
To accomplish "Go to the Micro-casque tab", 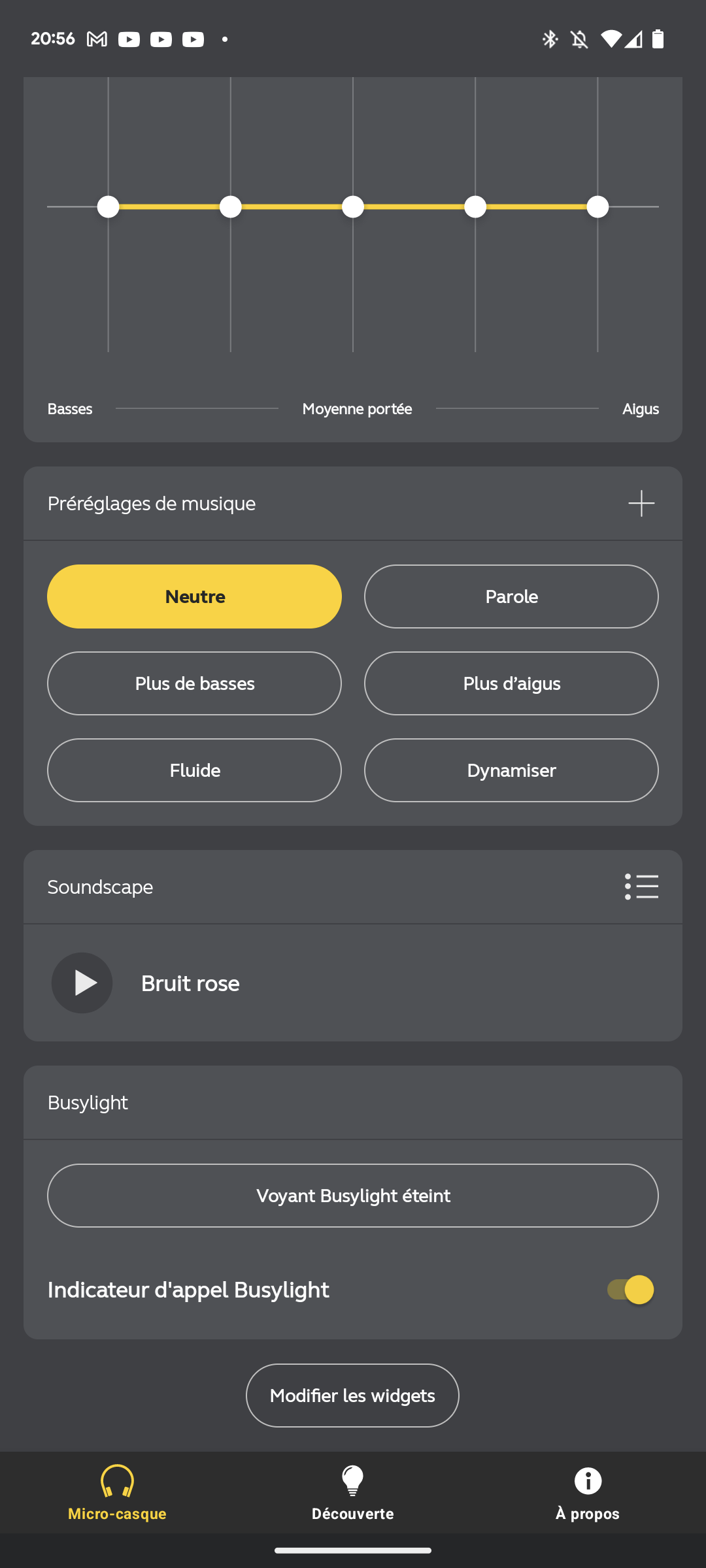I will [118, 1493].
